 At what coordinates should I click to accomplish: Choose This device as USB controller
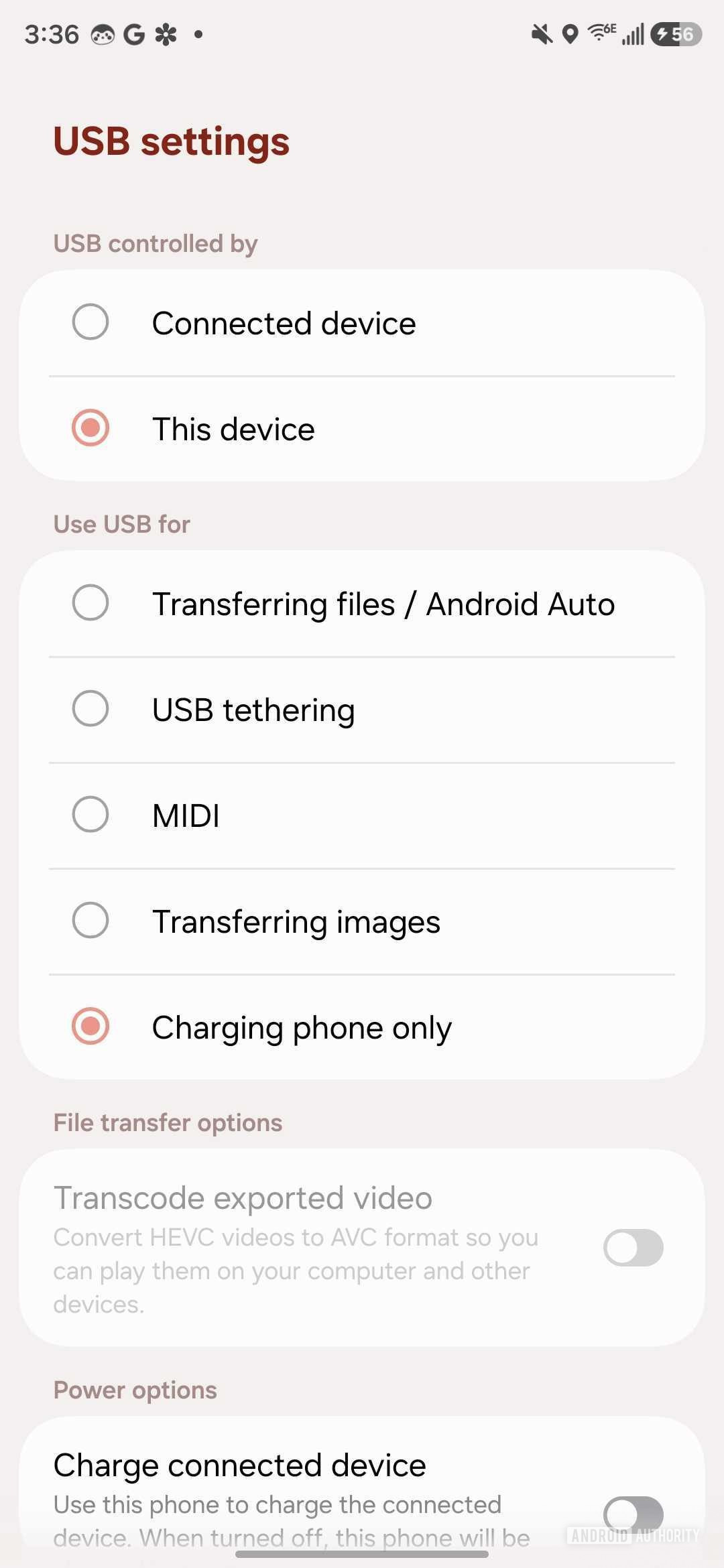[x=90, y=428]
